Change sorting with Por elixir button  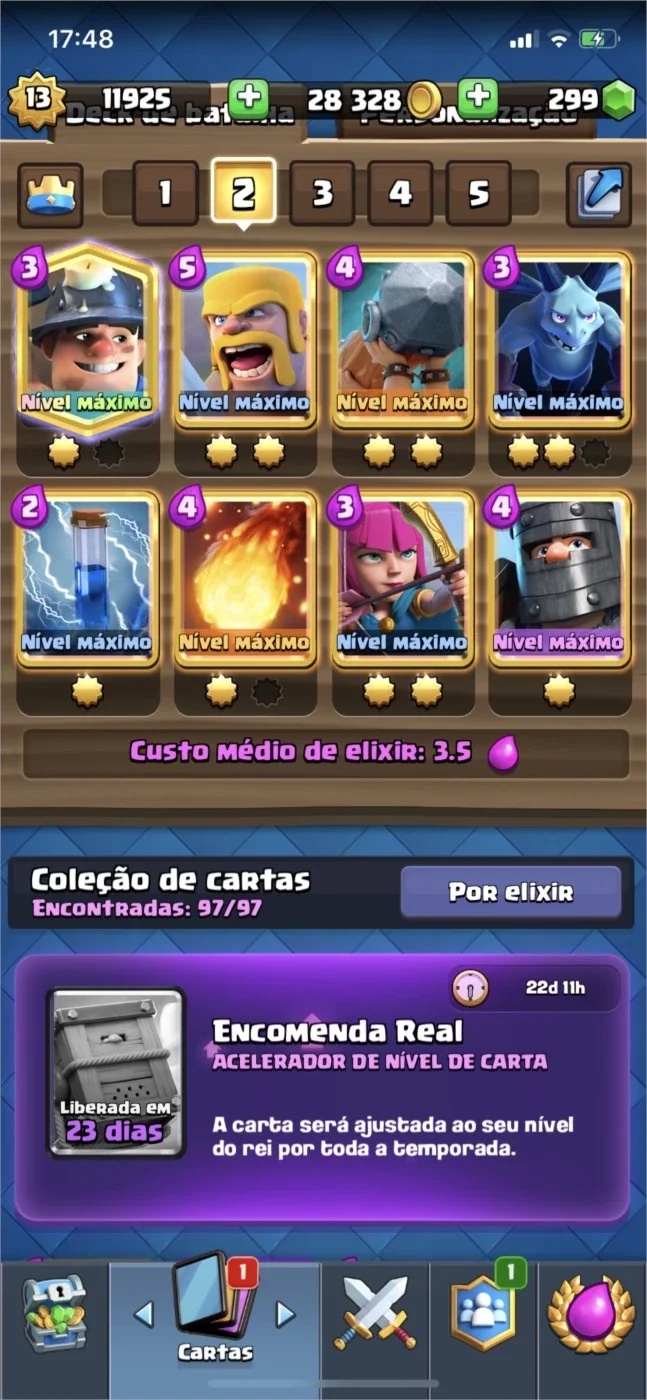511,892
